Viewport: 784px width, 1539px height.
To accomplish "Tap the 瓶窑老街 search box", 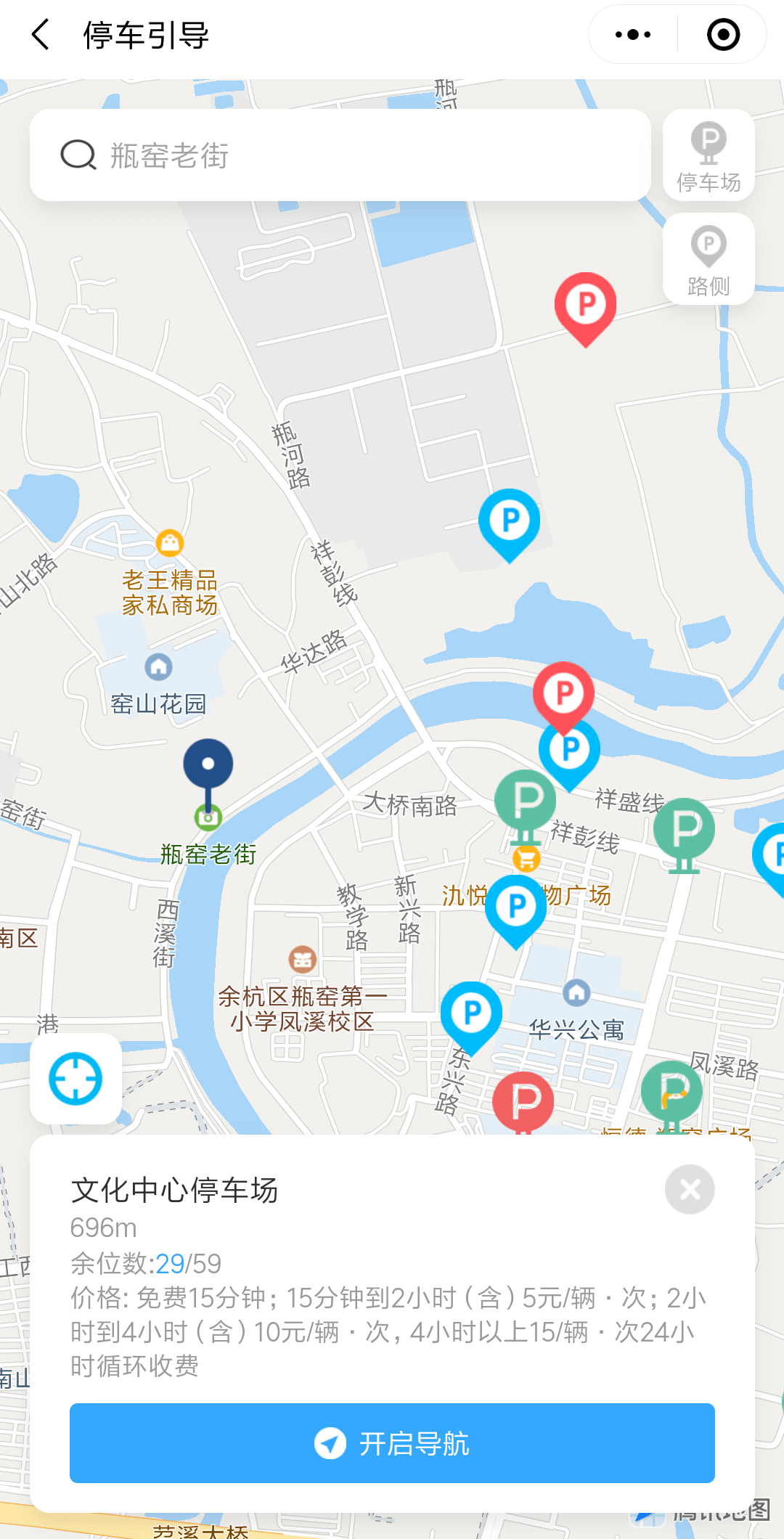I will [340, 155].
